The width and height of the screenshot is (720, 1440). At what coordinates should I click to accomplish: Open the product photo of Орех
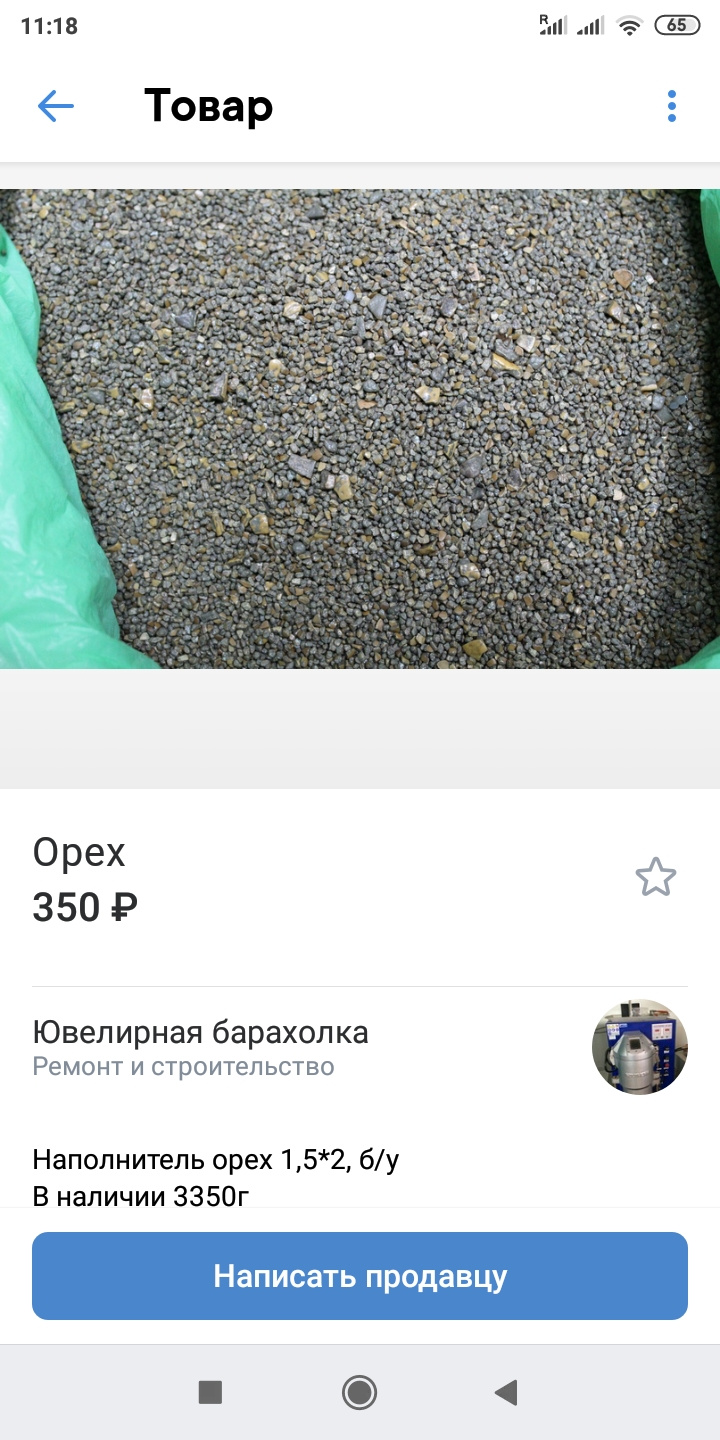coord(360,428)
